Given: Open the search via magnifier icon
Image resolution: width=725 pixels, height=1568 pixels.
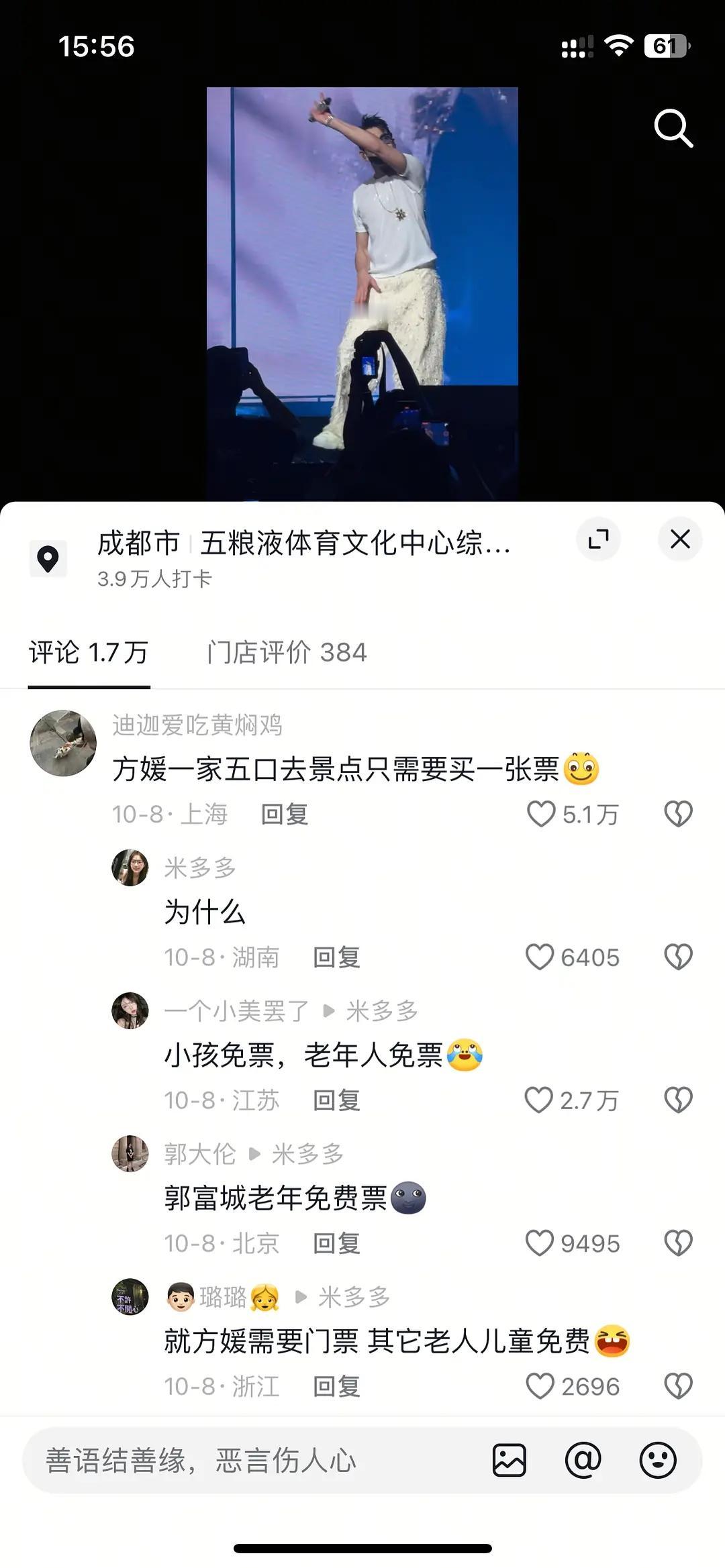Looking at the screenshot, I should click(674, 127).
